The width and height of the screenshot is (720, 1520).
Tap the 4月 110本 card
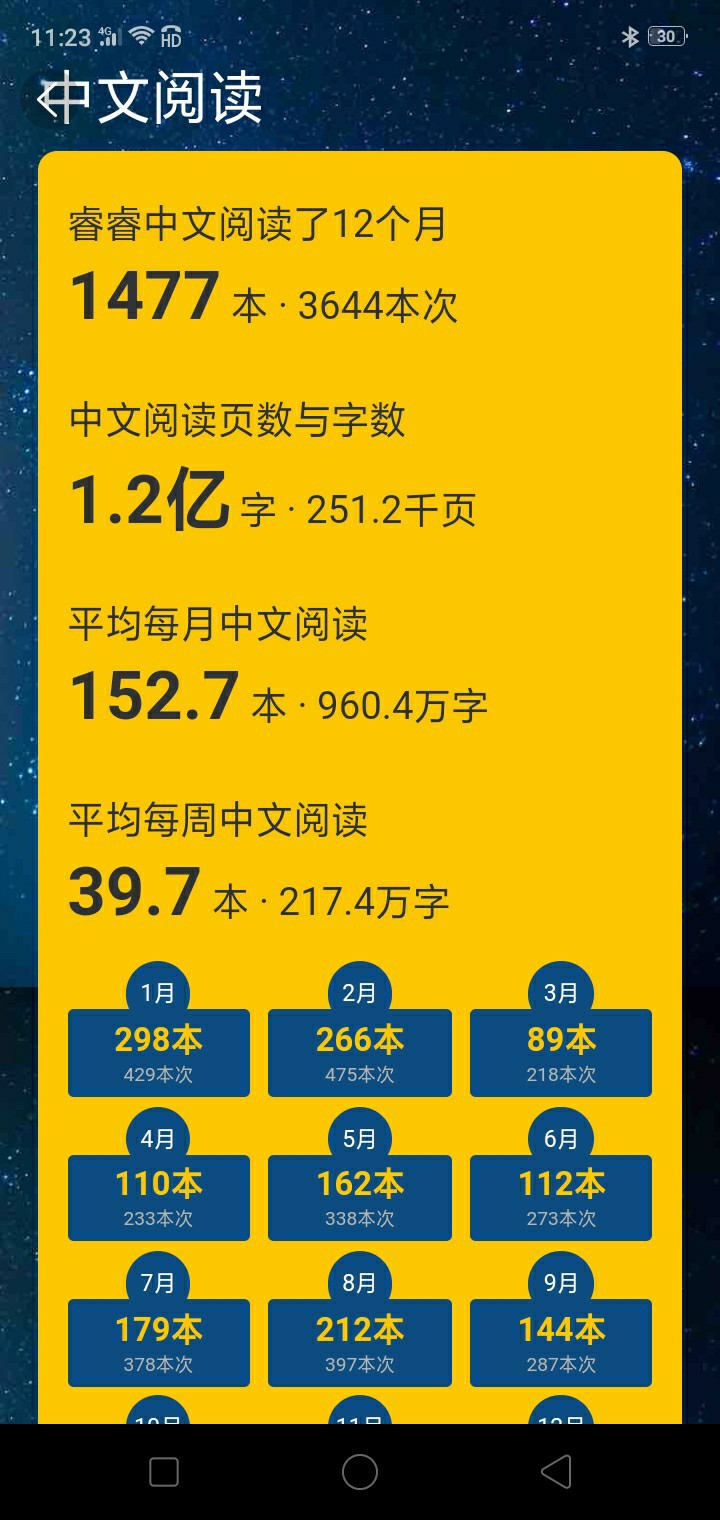159,1197
